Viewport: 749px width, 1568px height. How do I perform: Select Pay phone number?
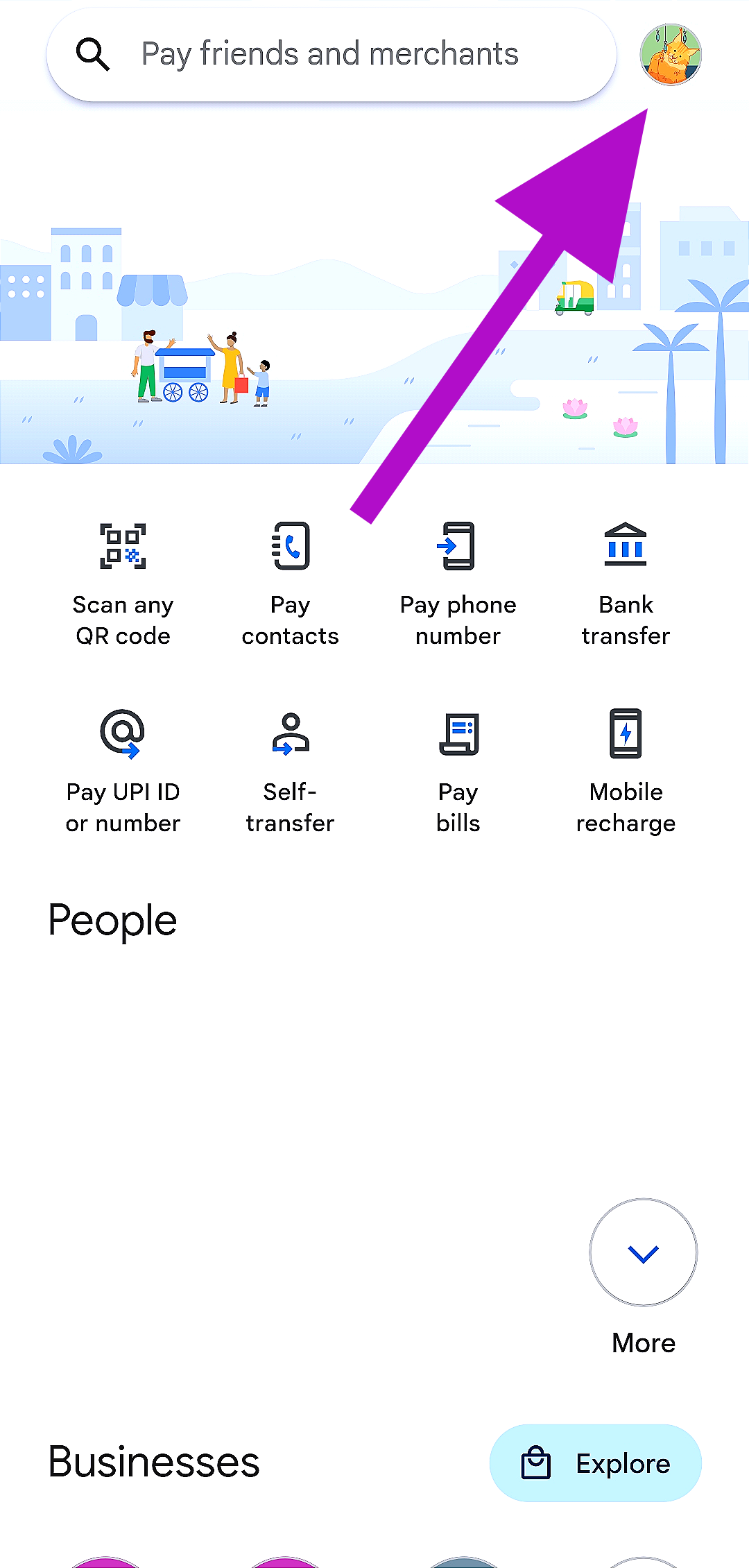point(458,583)
